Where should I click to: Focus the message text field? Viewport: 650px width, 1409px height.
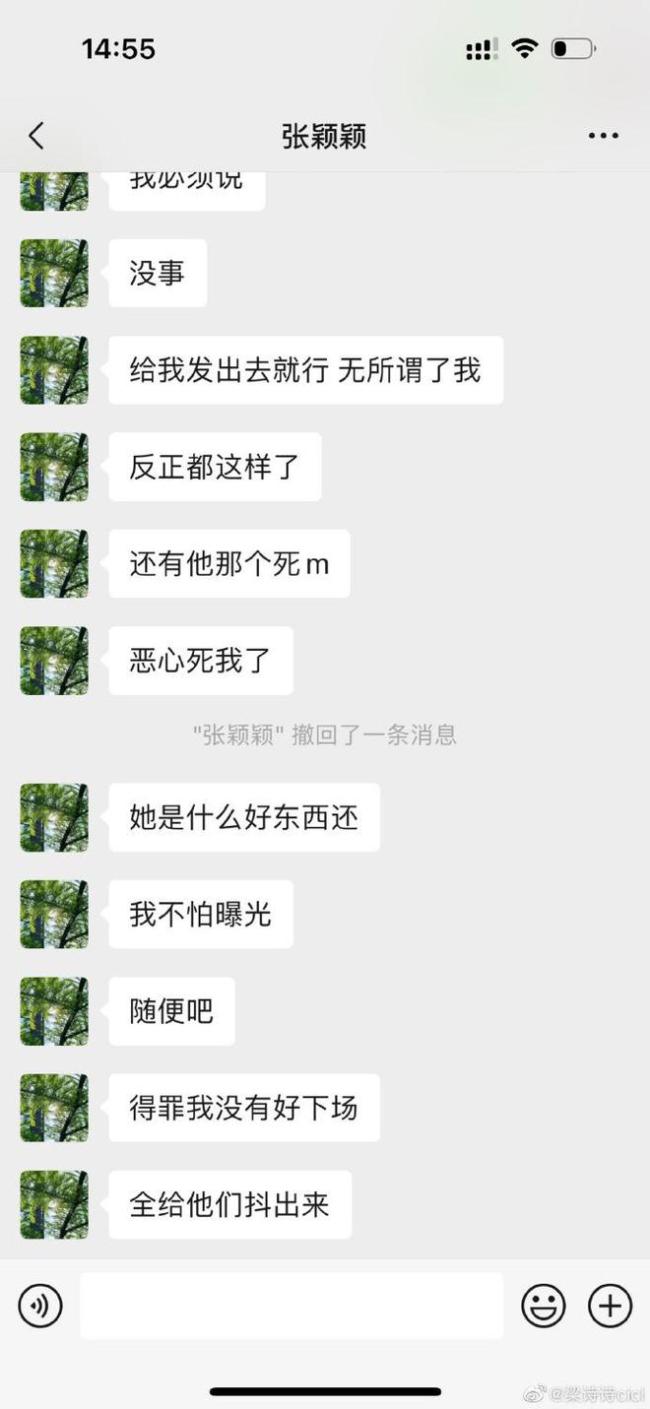point(291,1305)
